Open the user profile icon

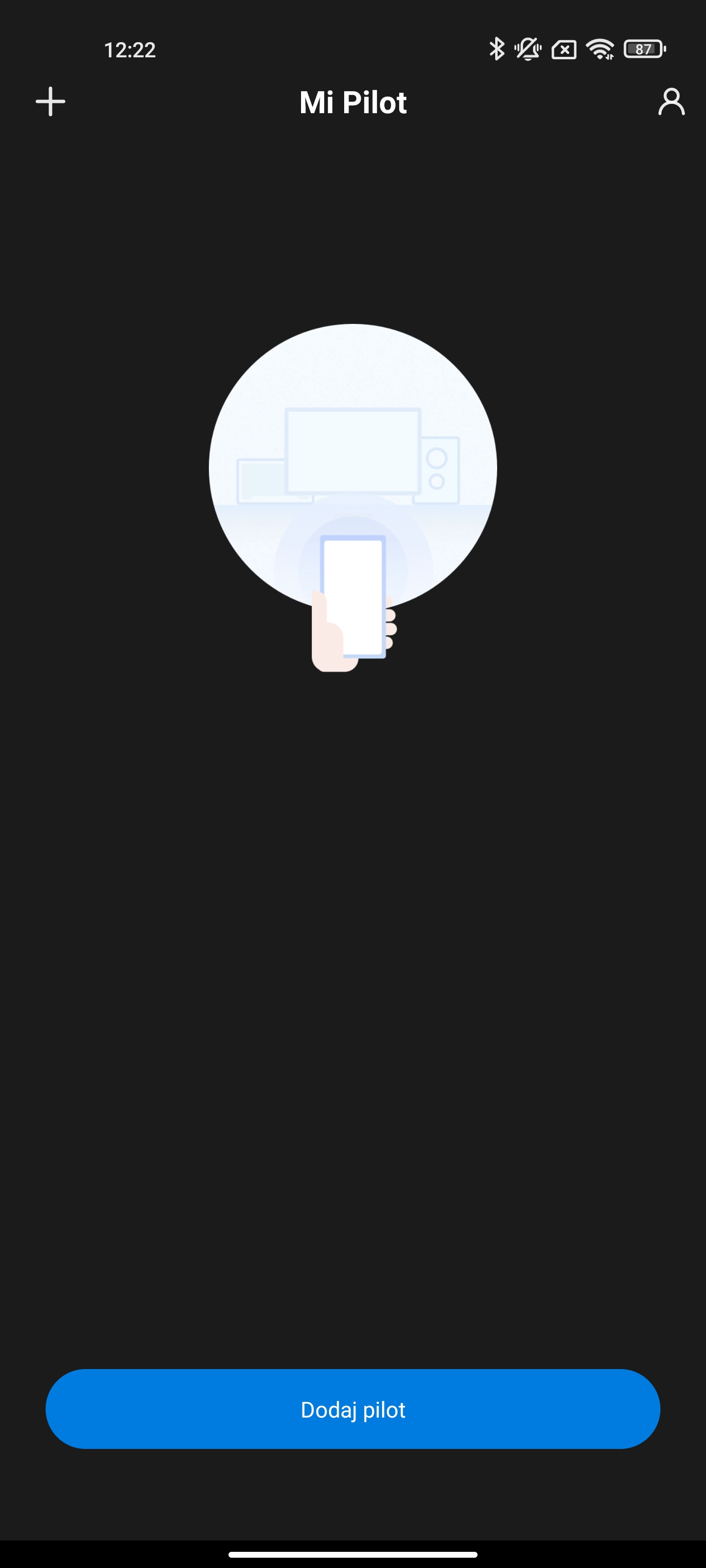coord(671,101)
